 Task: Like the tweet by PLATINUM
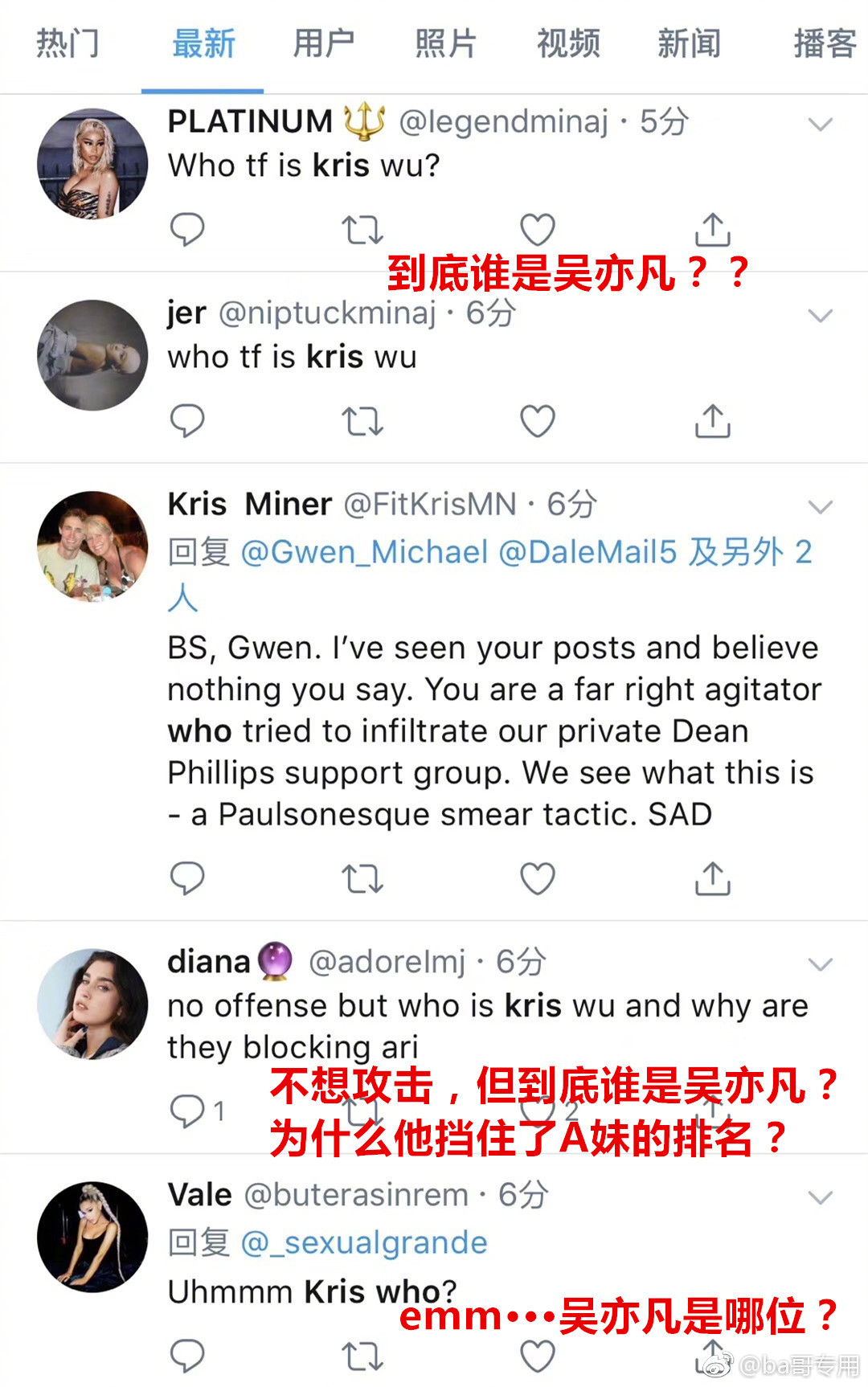click(x=538, y=230)
